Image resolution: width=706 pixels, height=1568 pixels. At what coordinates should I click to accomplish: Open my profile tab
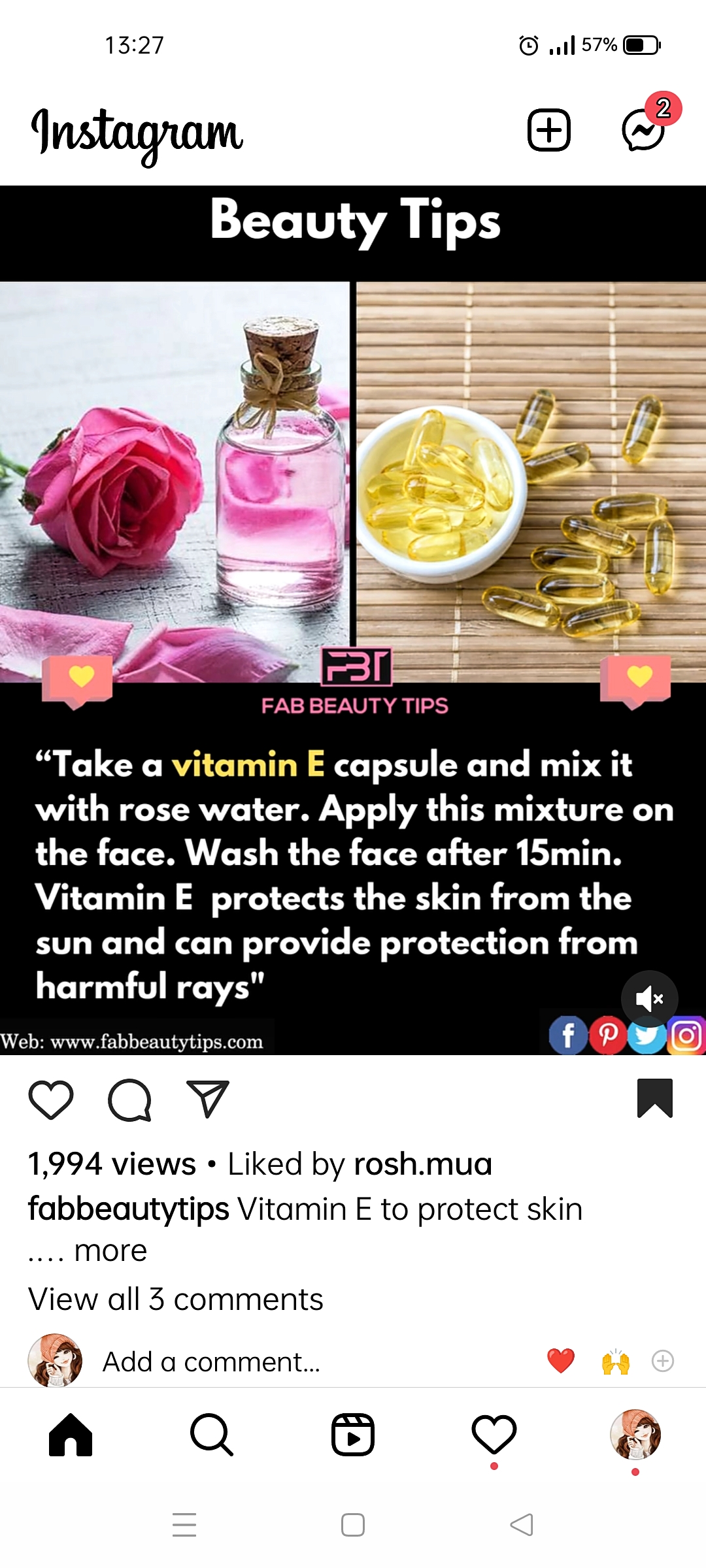tap(635, 1435)
